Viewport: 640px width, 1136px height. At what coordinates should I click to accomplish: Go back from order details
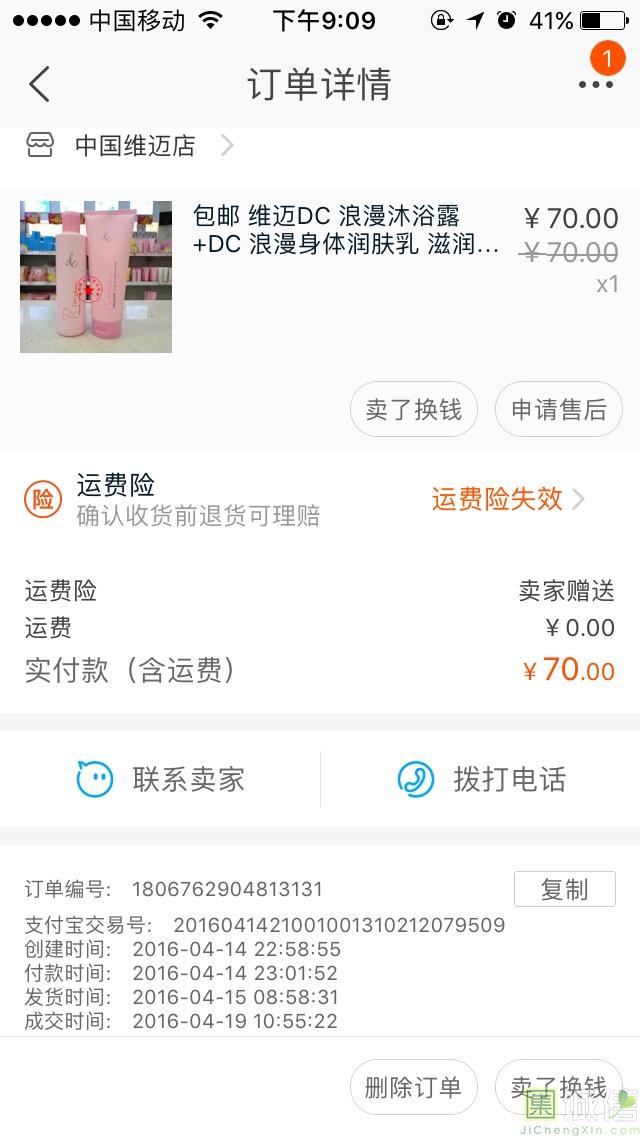[x=39, y=84]
